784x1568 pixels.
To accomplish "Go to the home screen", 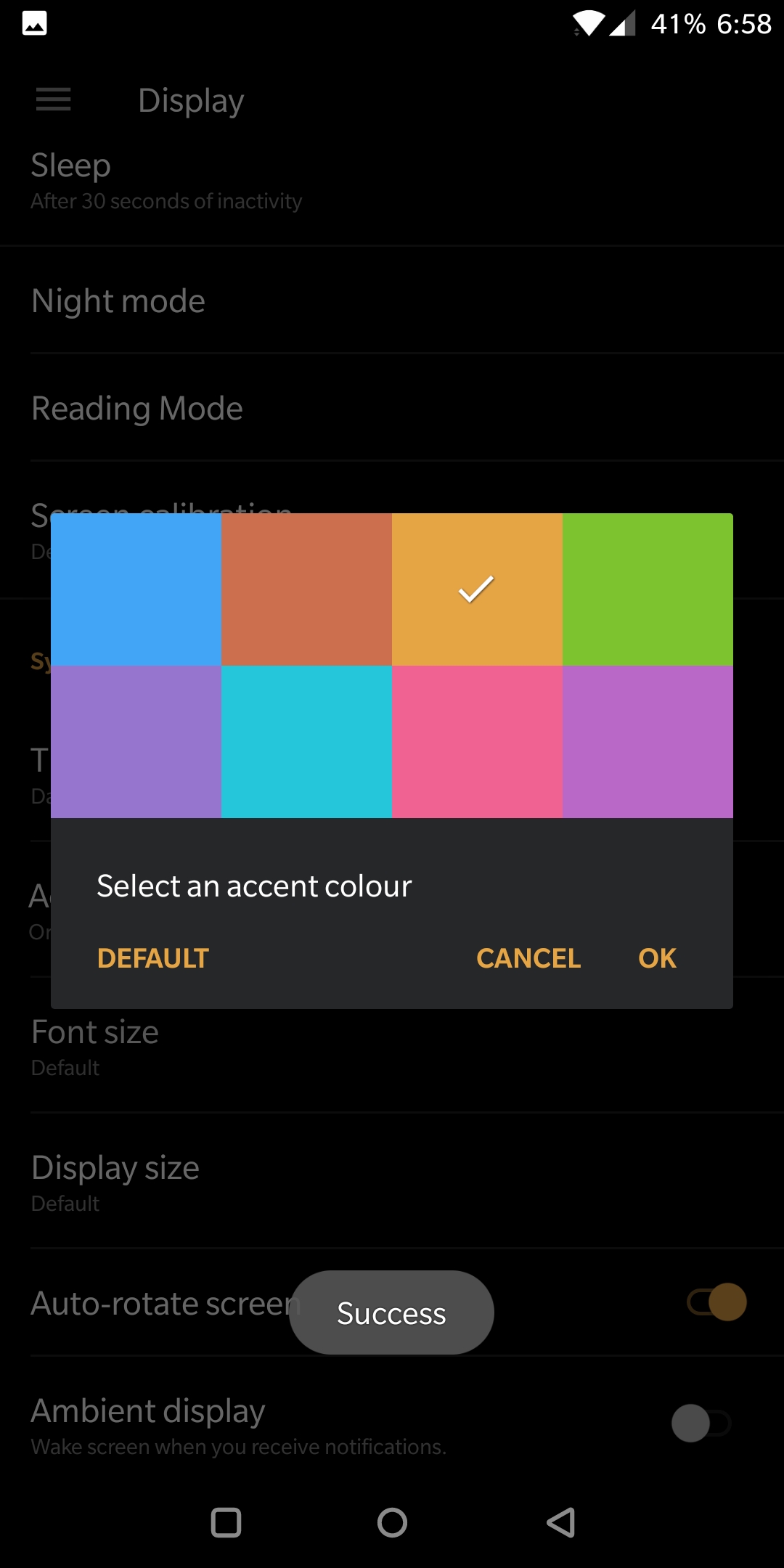I will (x=392, y=1522).
